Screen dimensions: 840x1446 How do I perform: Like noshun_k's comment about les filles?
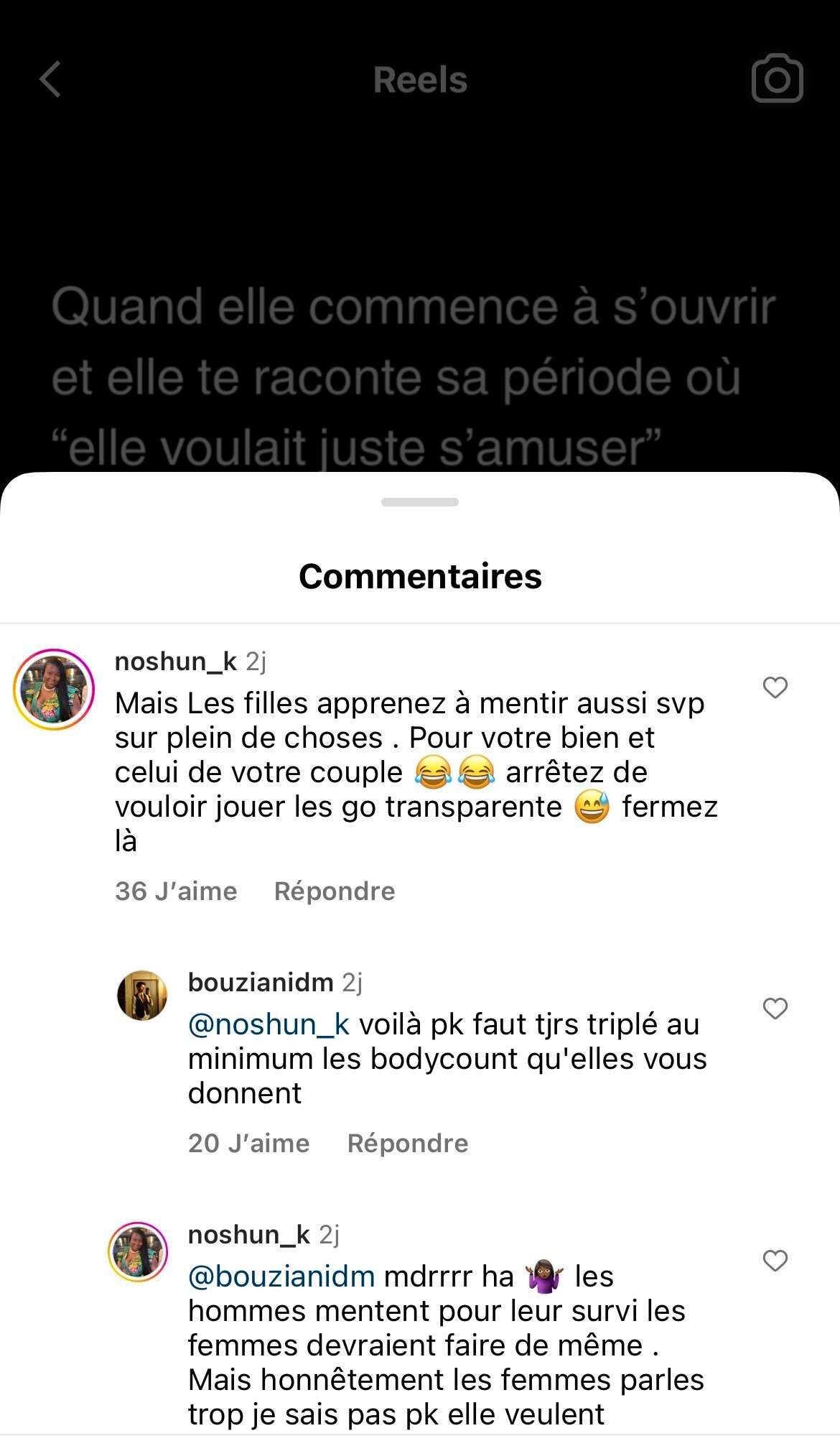(x=775, y=687)
